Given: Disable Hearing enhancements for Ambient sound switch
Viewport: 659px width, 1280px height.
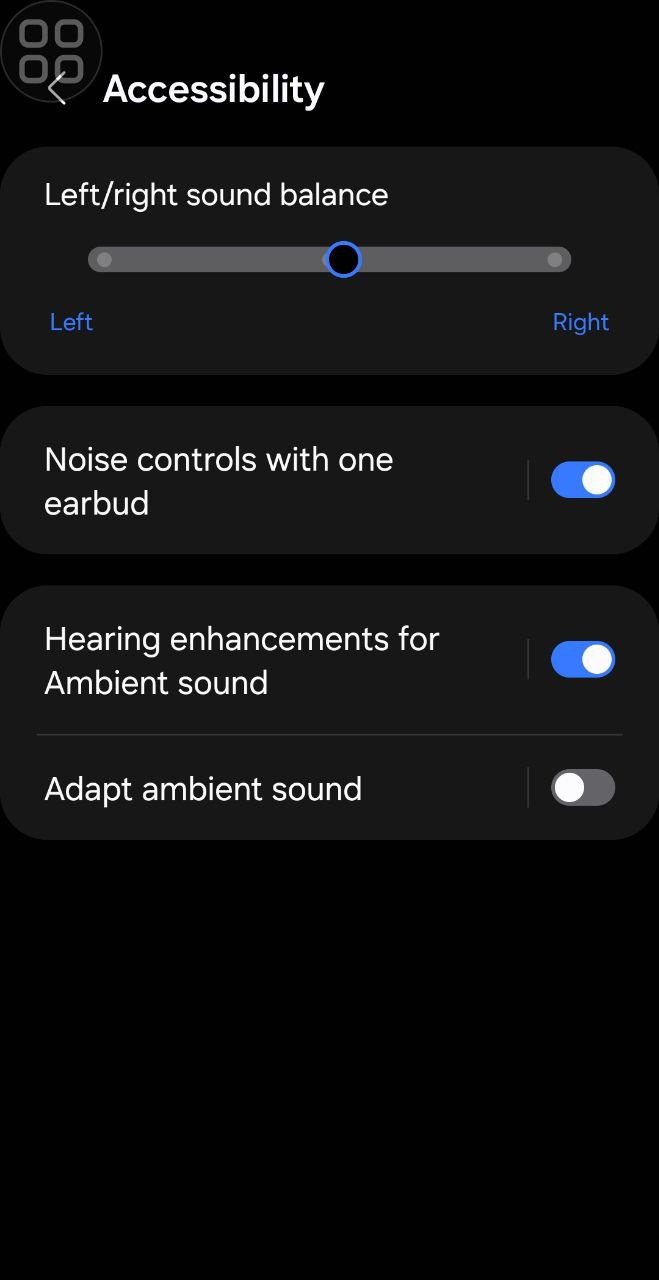Looking at the screenshot, I should click(x=582, y=660).
